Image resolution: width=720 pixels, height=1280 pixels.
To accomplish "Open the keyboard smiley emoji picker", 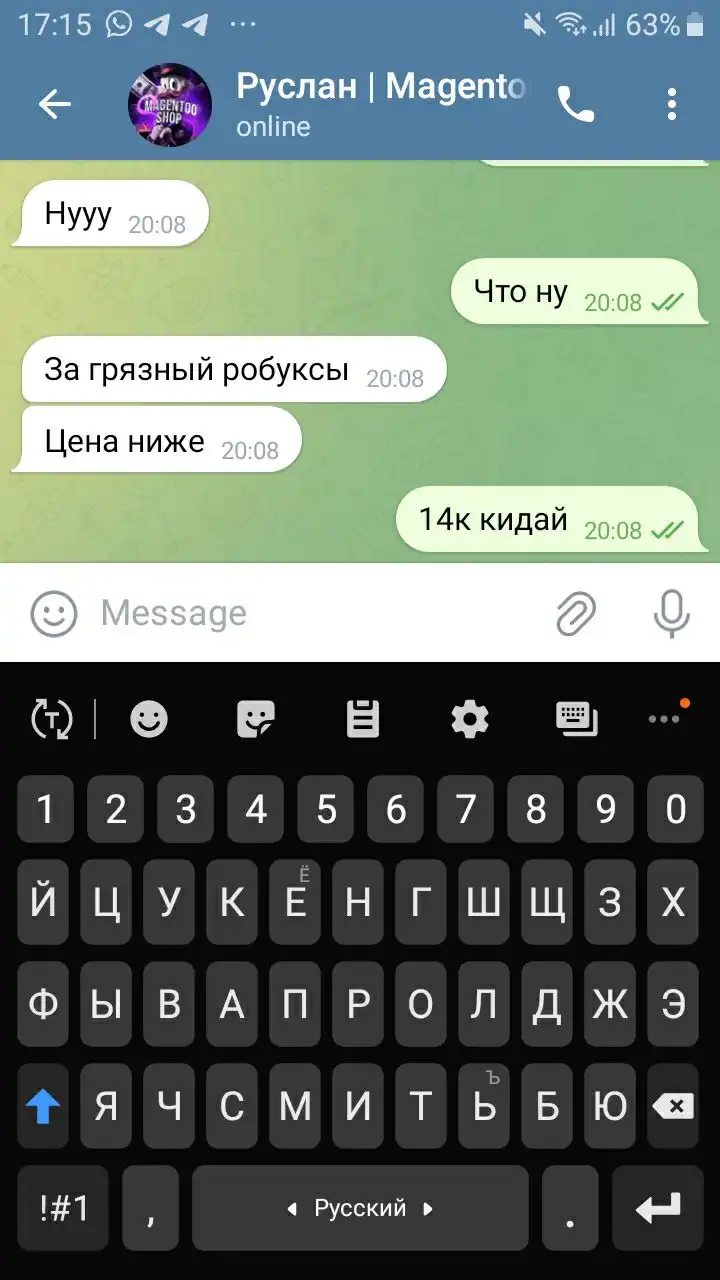I will (150, 719).
